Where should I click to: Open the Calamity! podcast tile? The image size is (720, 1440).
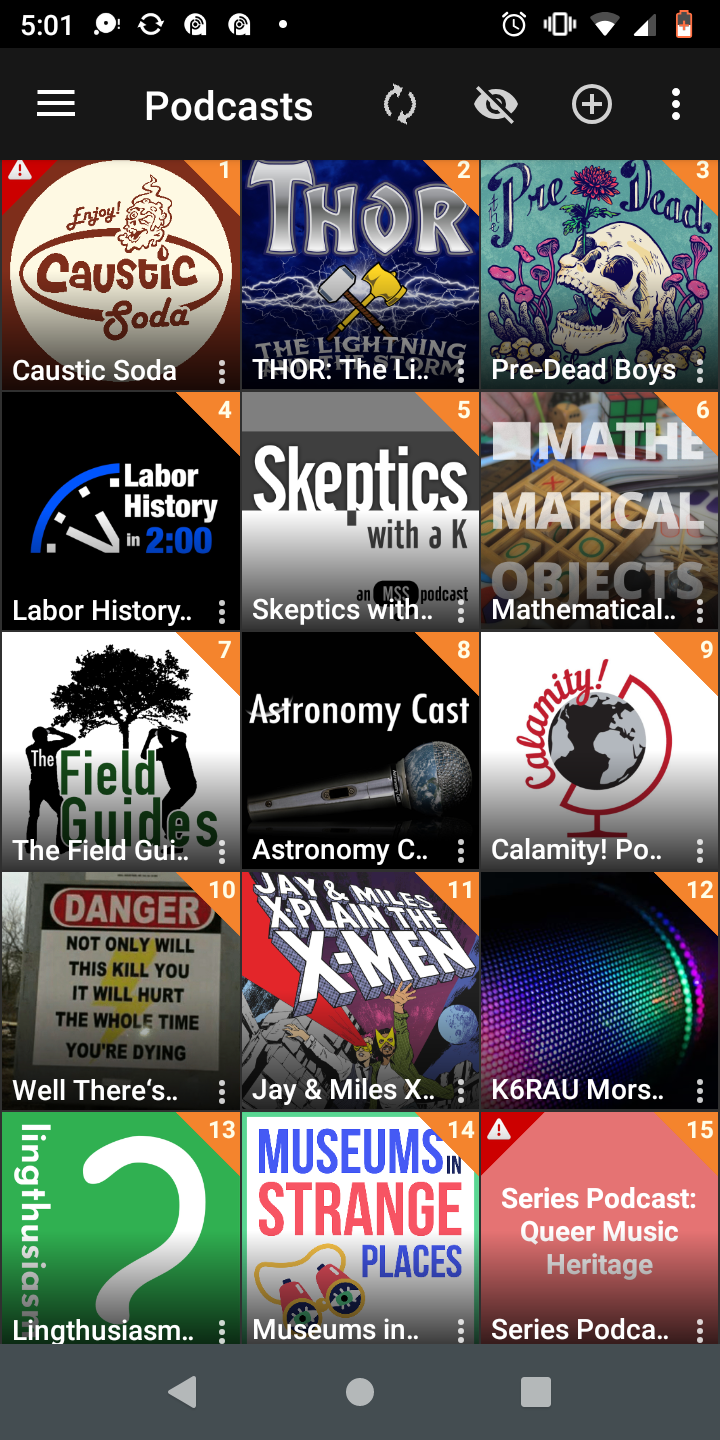(600, 751)
